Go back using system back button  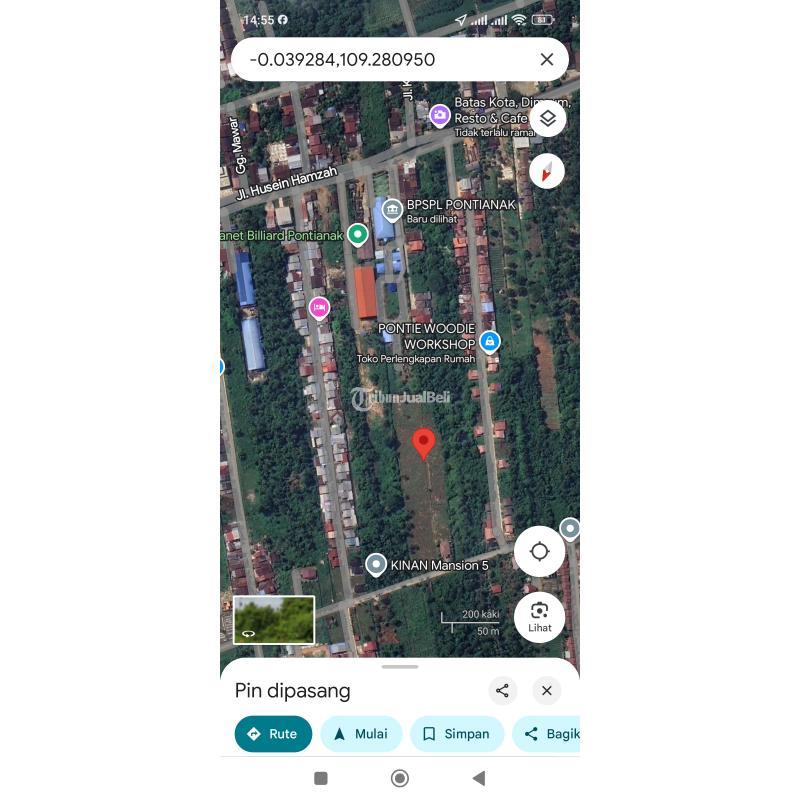point(478,778)
